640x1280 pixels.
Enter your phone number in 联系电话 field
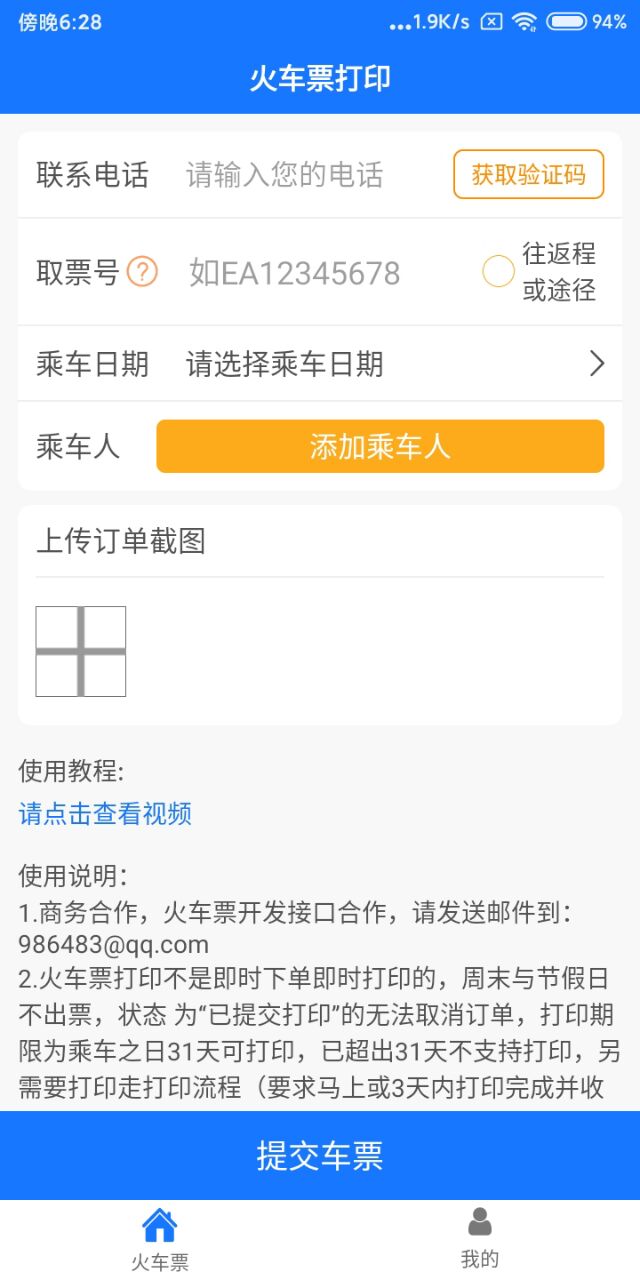(x=300, y=175)
